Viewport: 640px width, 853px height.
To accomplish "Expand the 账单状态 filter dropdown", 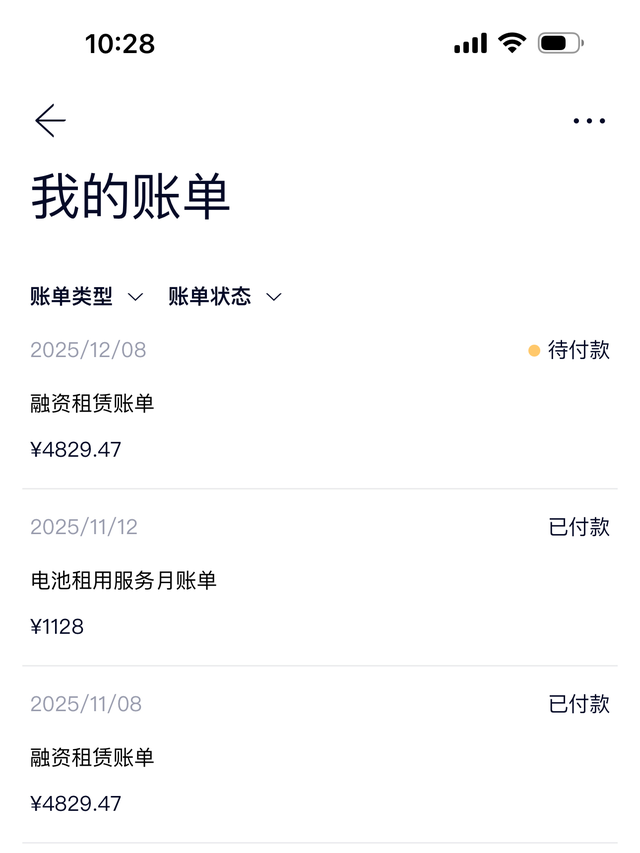I will (225, 296).
